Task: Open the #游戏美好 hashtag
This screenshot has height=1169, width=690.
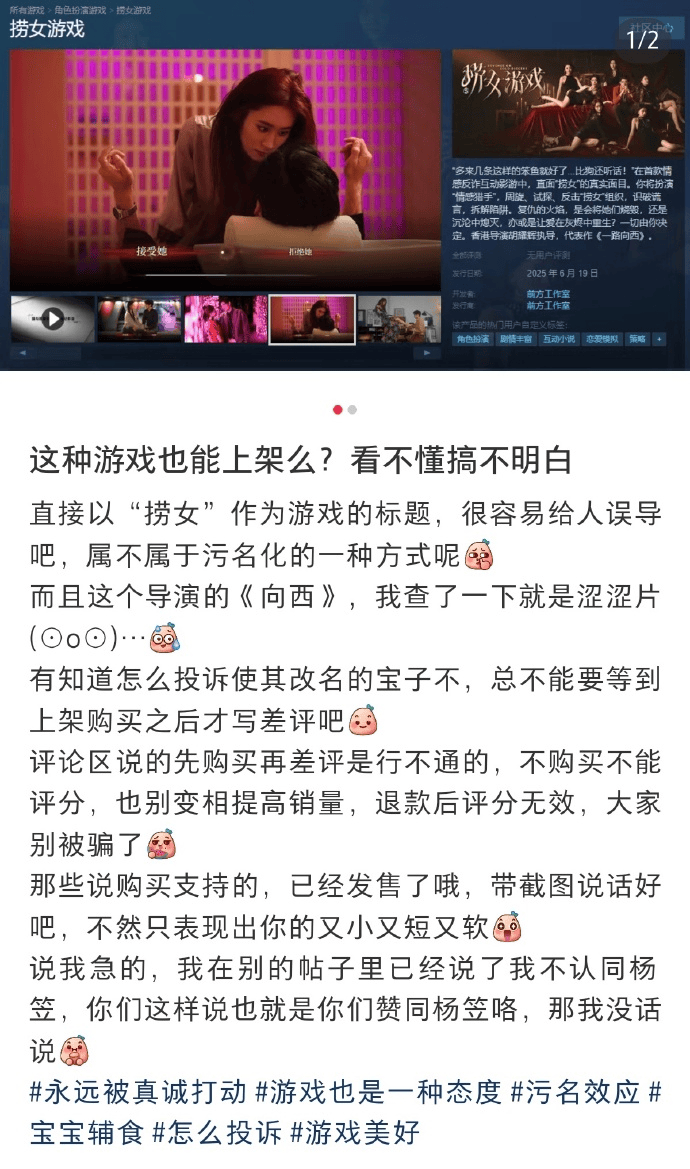Action: [354, 1133]
